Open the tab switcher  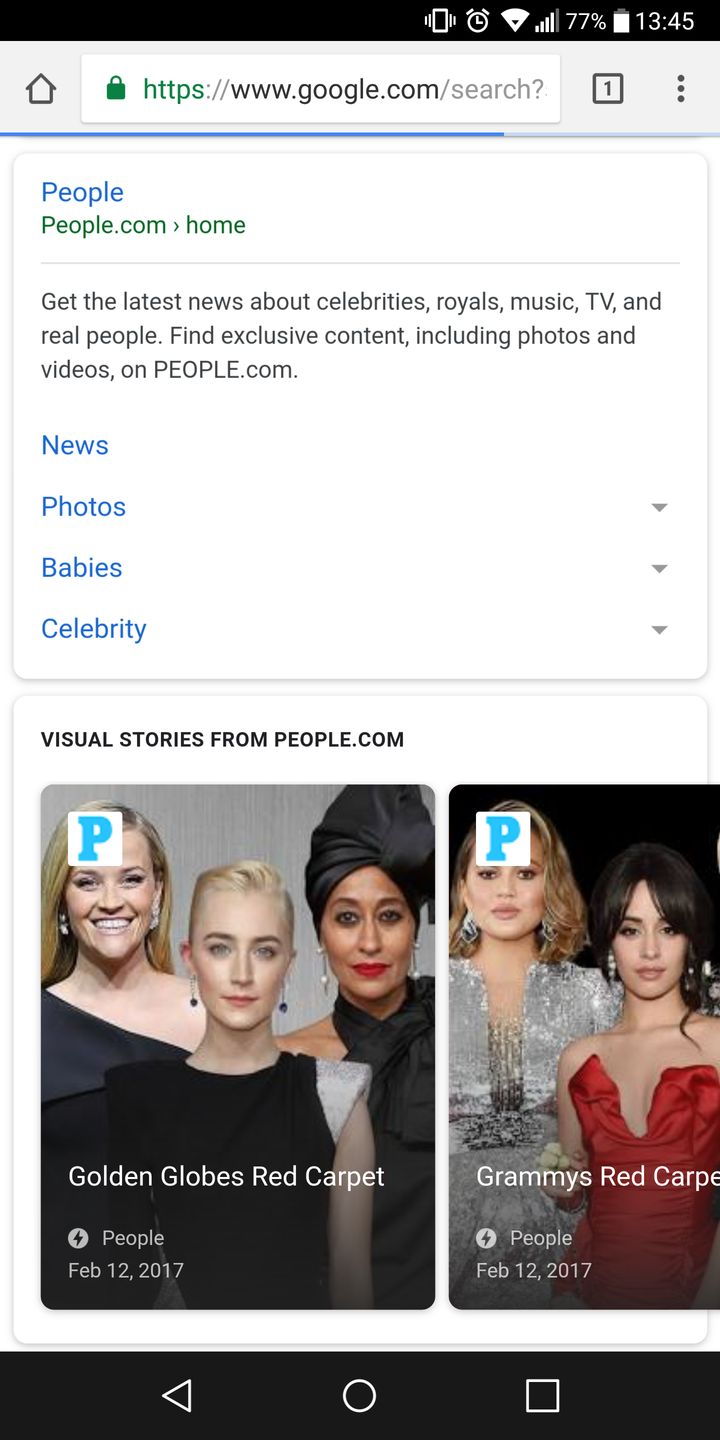click(607, 89)
